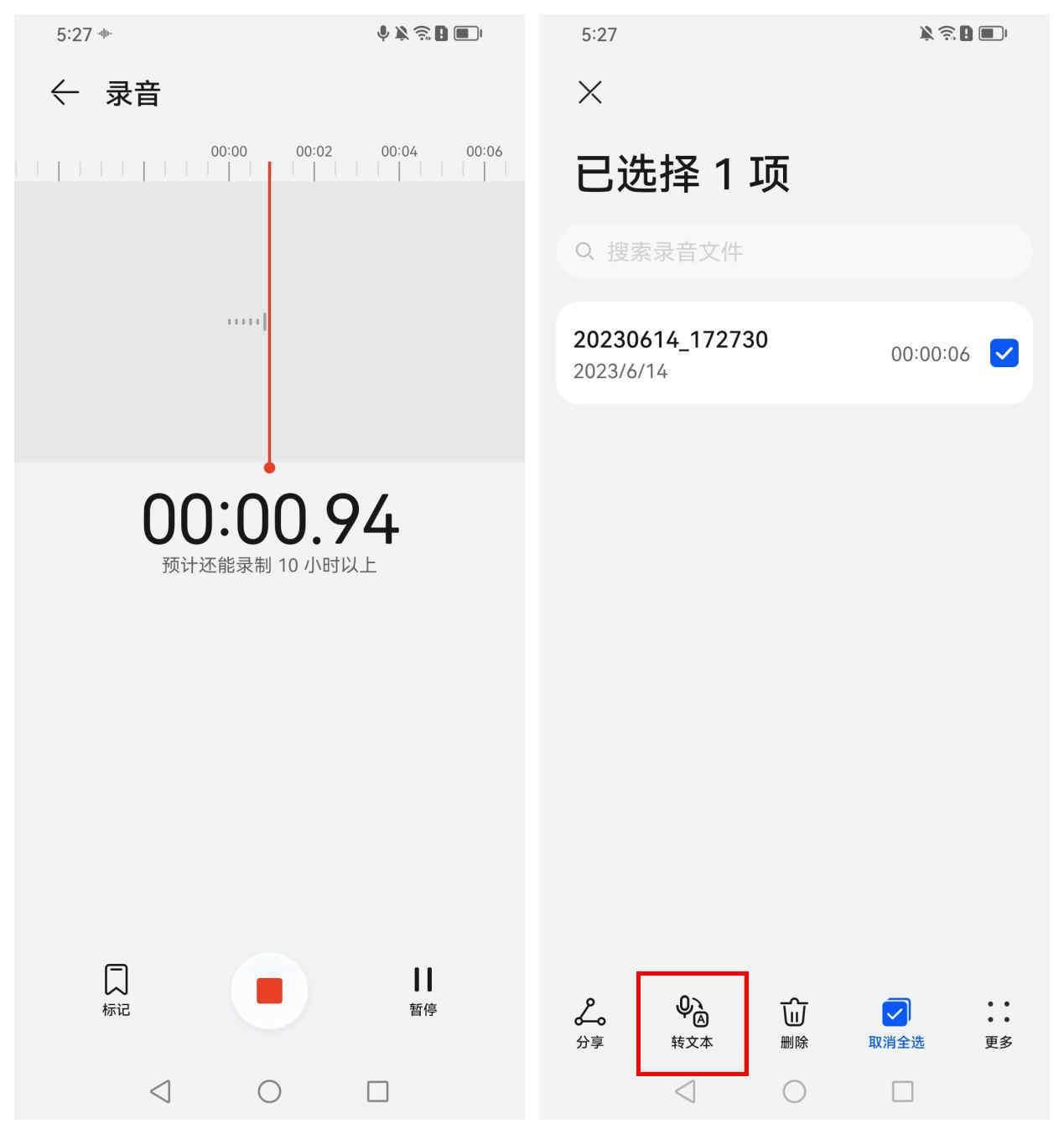The image size is (1064, 1134).
Task: Tap the 删除 trash icon
Action: pos(792,1014)
